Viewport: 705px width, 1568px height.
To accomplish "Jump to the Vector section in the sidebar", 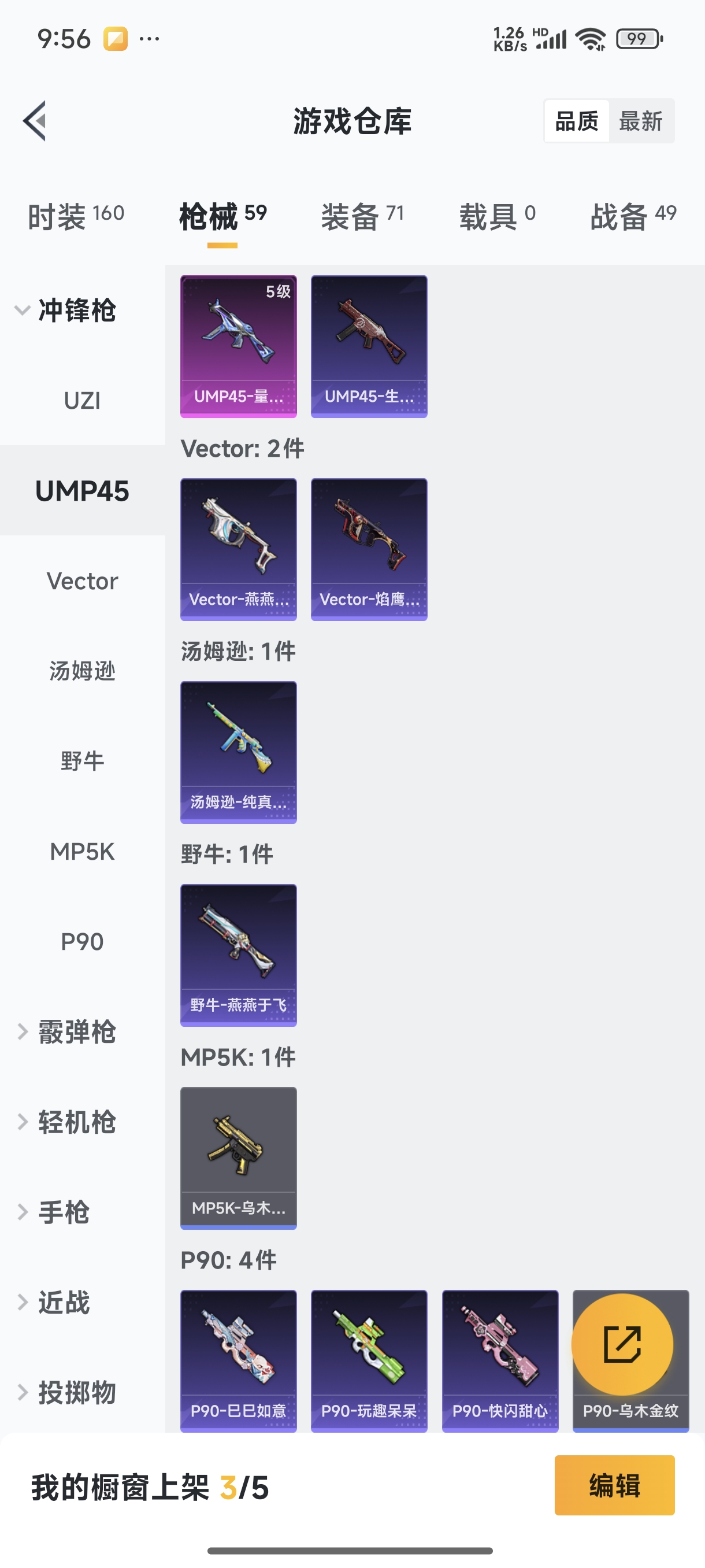I will click(82, 581).
